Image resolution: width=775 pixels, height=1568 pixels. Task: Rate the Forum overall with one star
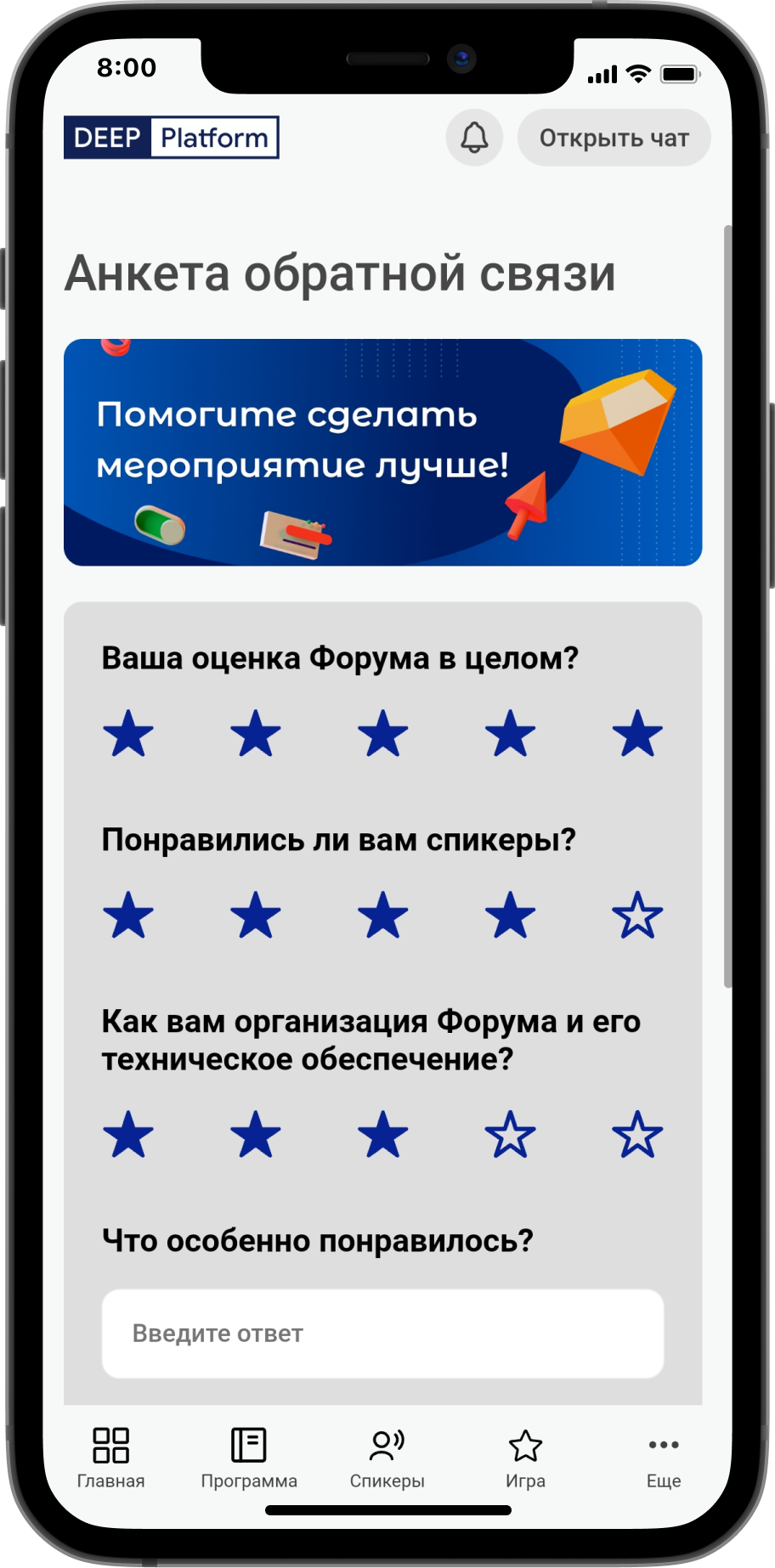click(x=128, y=734)
